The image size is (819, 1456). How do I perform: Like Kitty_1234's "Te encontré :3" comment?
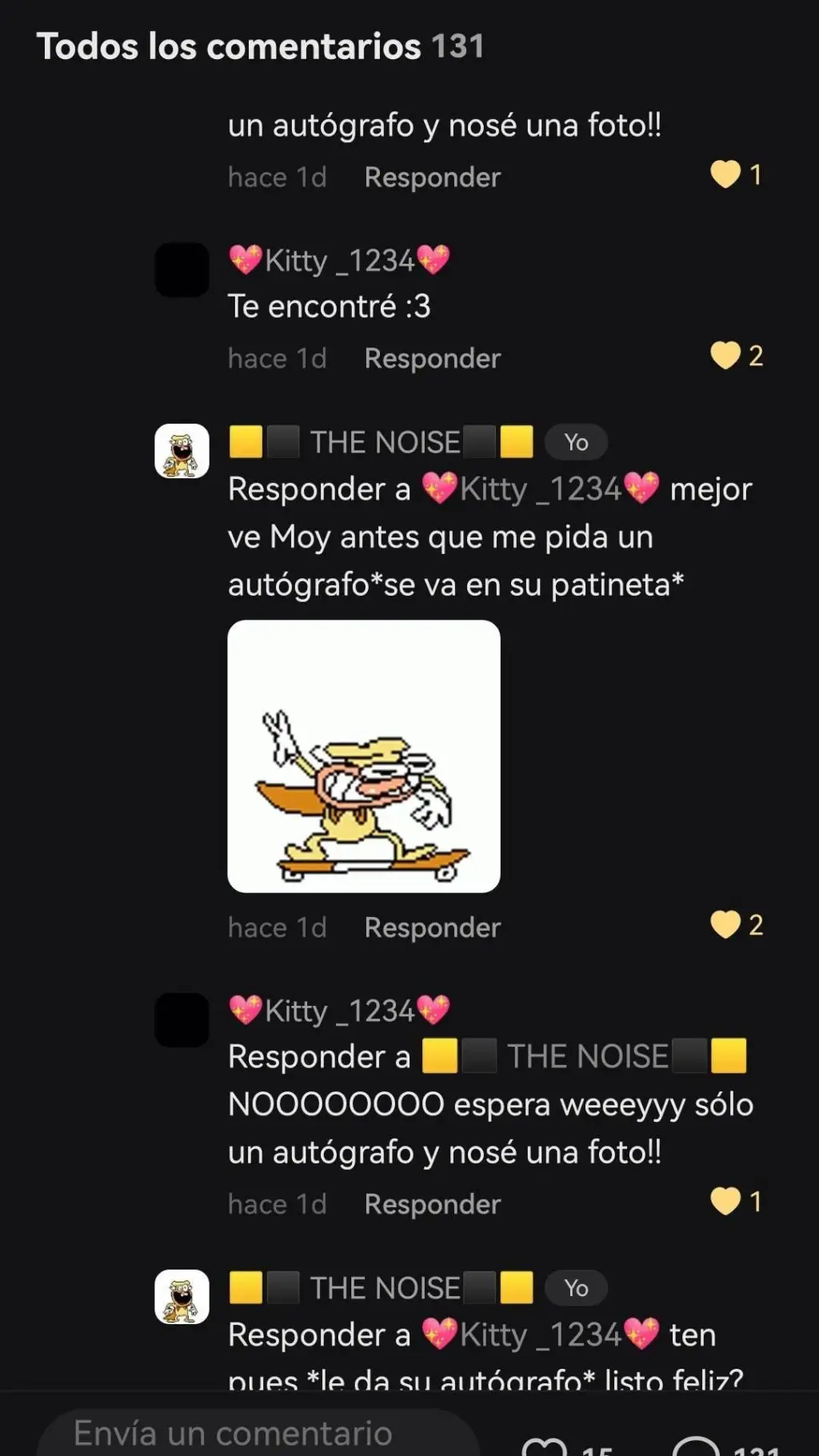725,356
